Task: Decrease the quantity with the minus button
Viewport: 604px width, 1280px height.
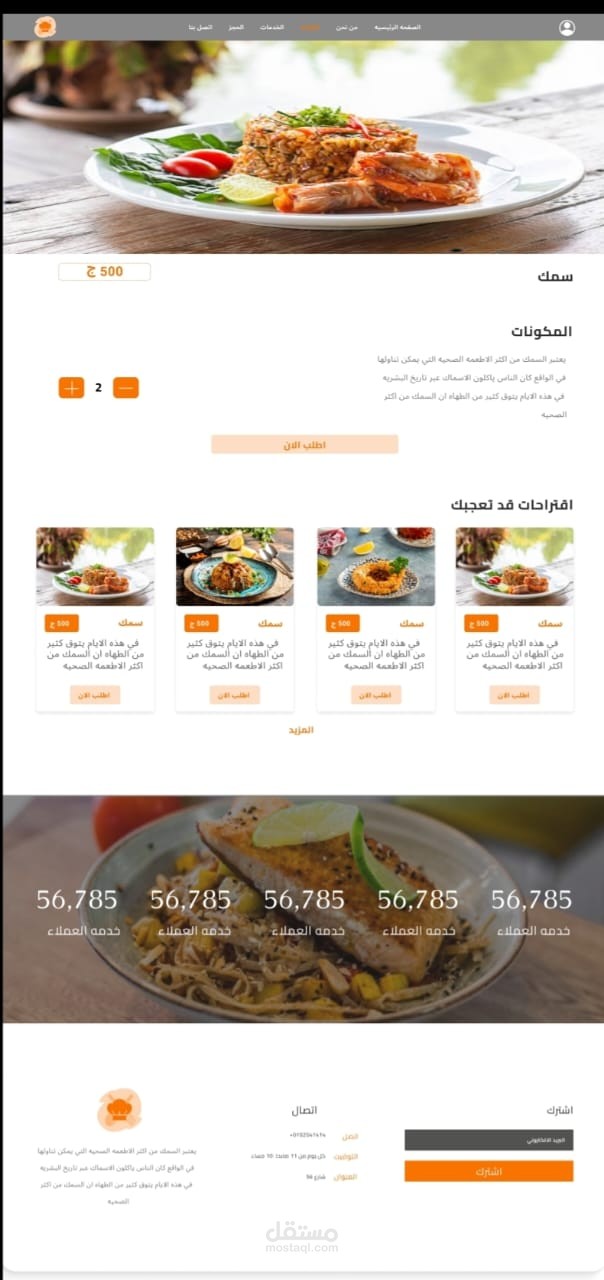Action: [x=126, y=387]
